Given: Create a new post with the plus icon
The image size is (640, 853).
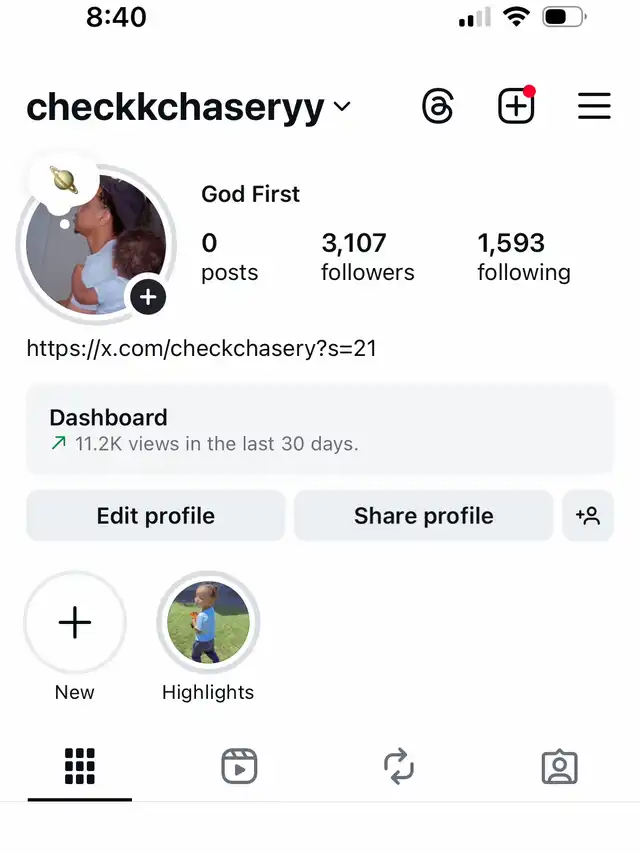Looking at the screenshot, I should 516,106.
